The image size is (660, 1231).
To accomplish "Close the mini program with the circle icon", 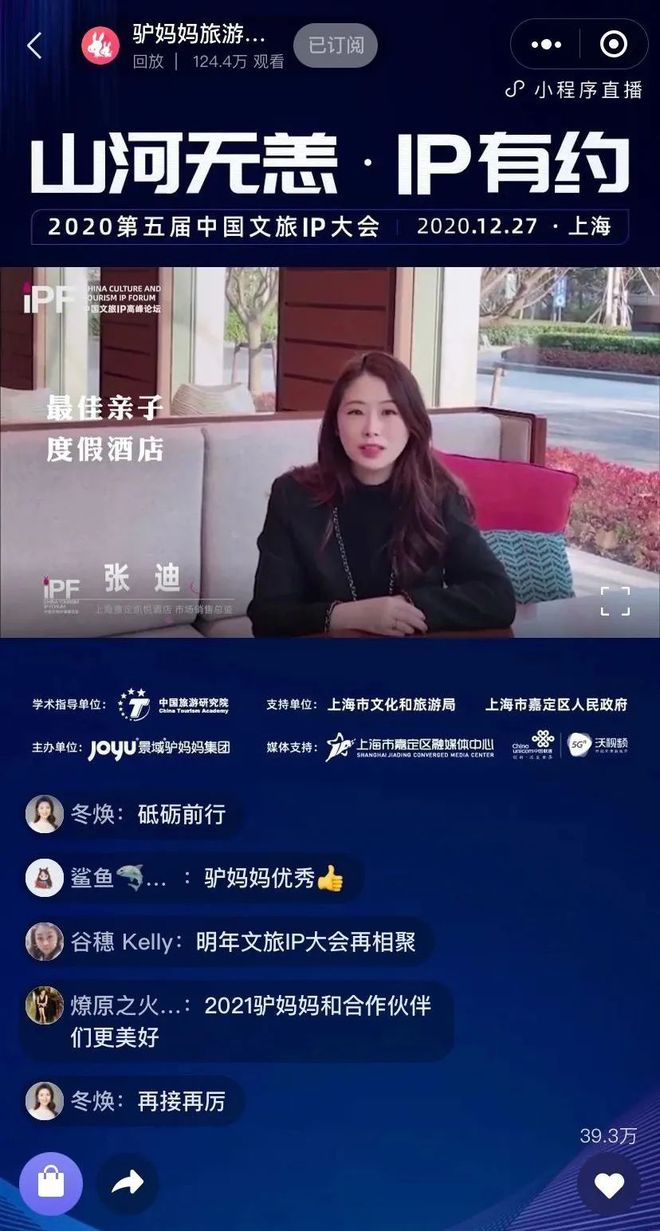I will [x=613, y=44].
